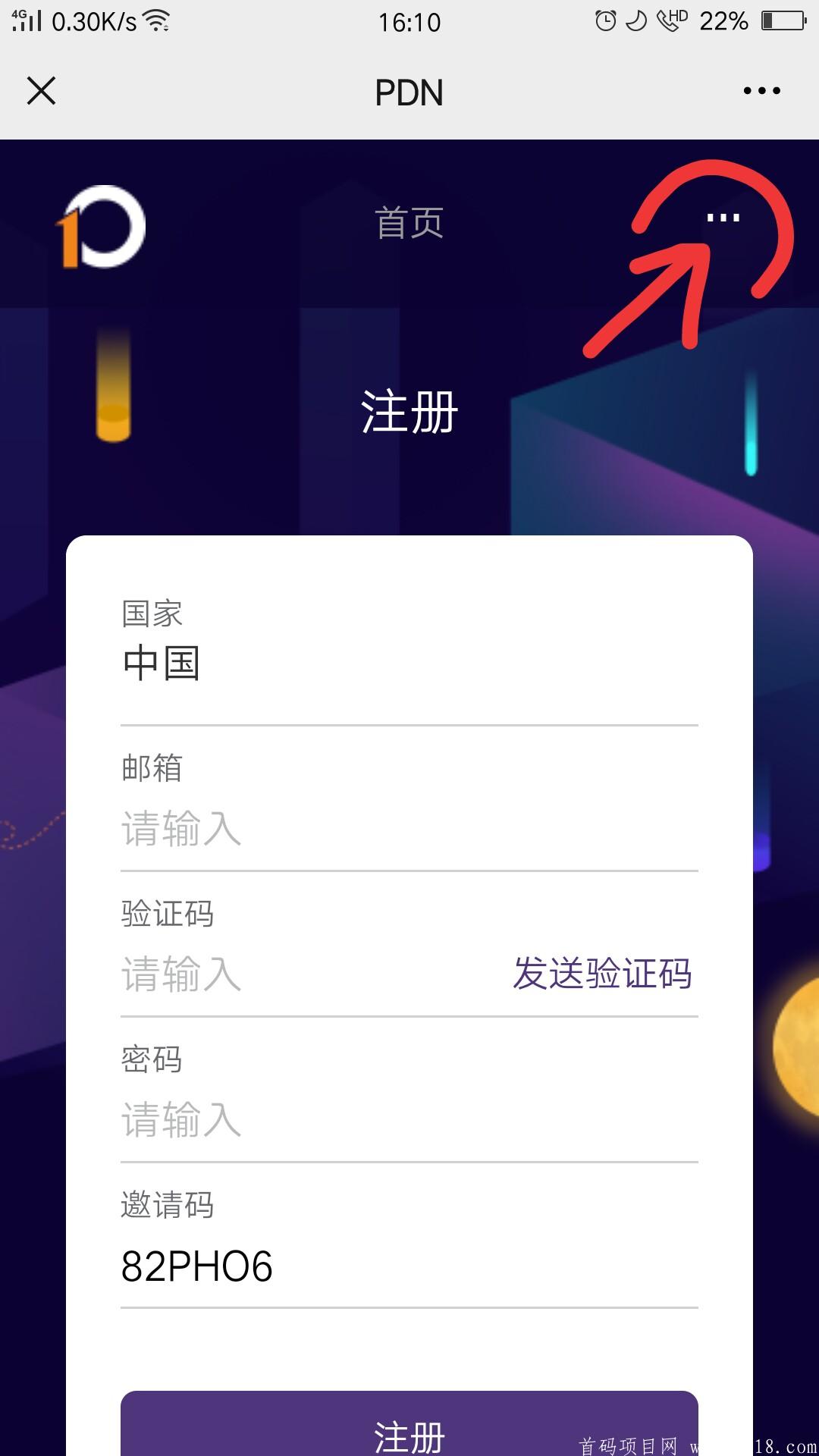Viewport: 819px width, 1456px height.
Task: Open the site menu with three small dots
Action: [723, 218]
